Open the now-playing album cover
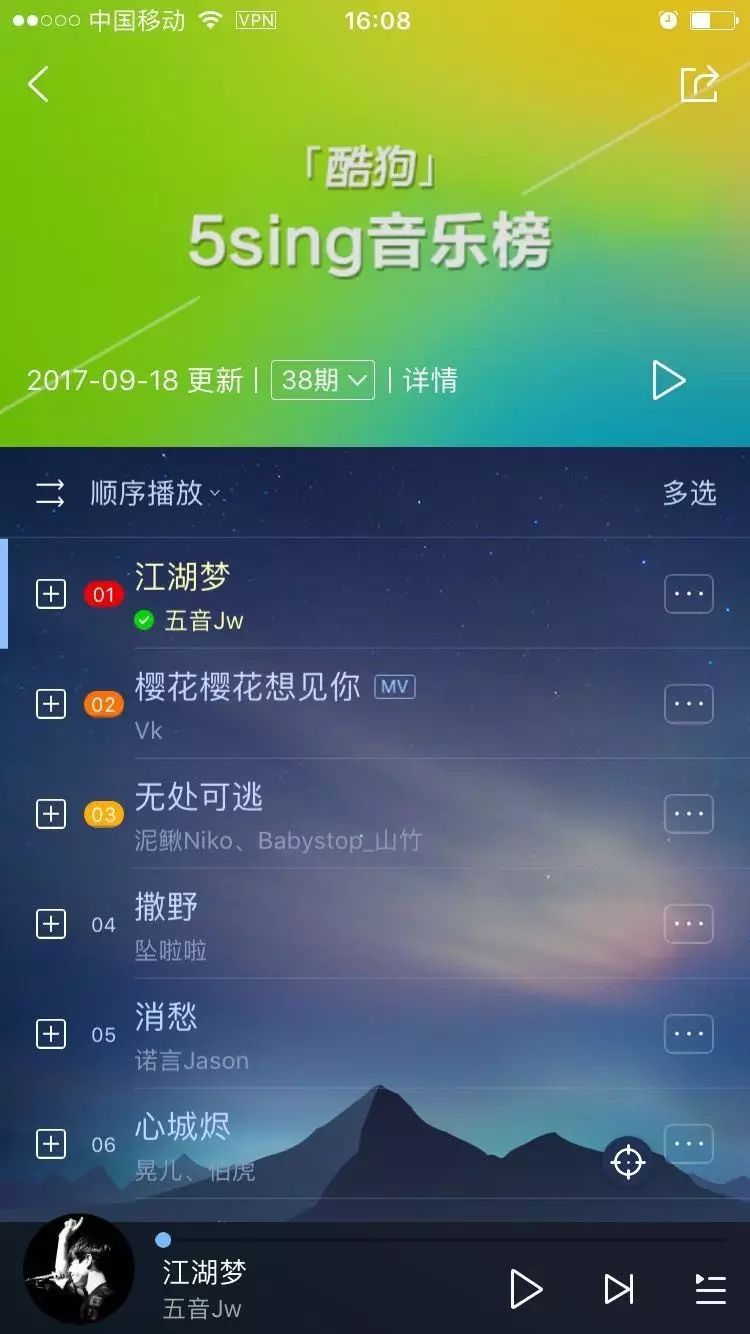Viewport: 750px width, 1334px height. [79, 1269]
